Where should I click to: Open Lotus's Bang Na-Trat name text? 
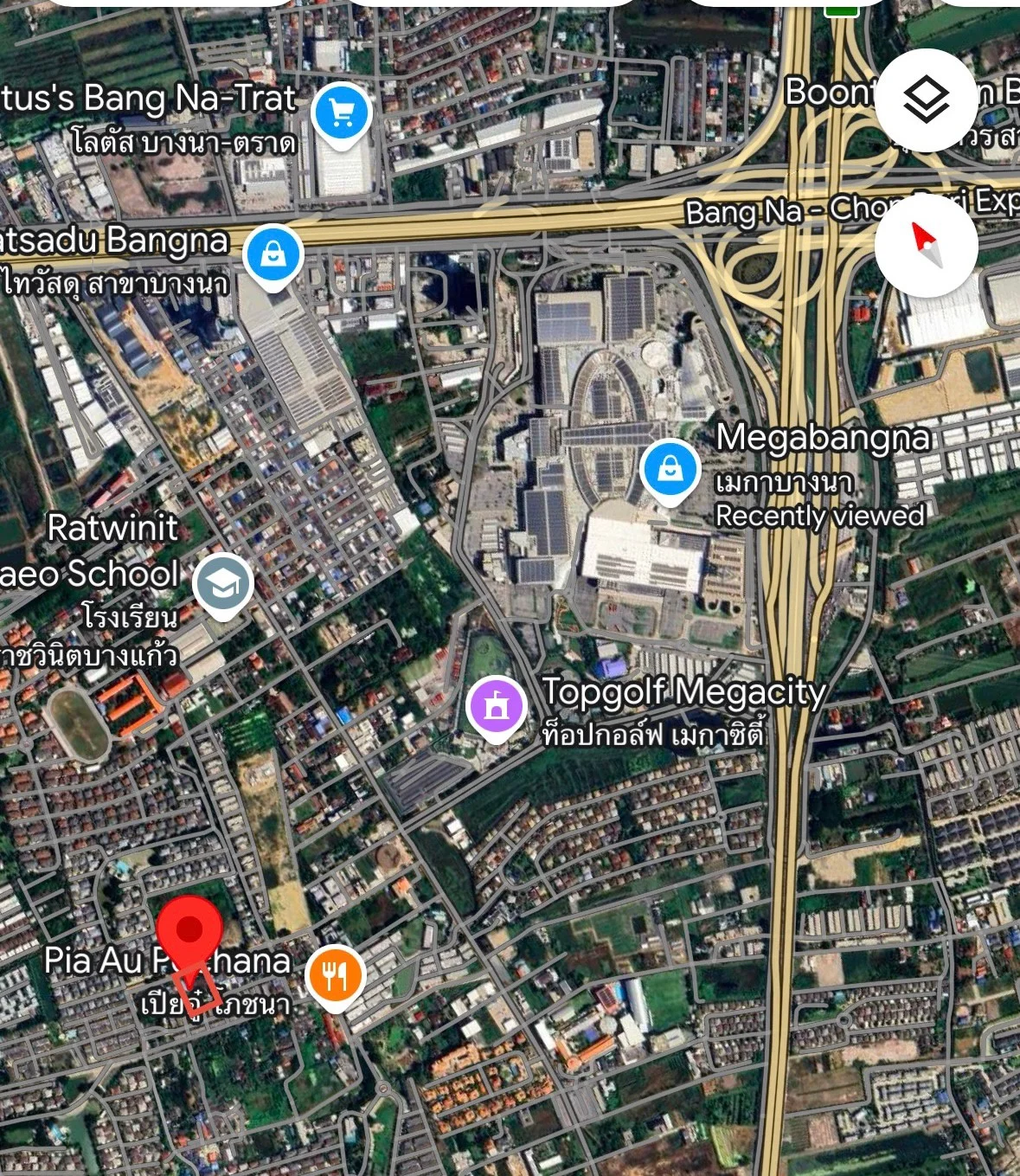click(x=147, y=100)
